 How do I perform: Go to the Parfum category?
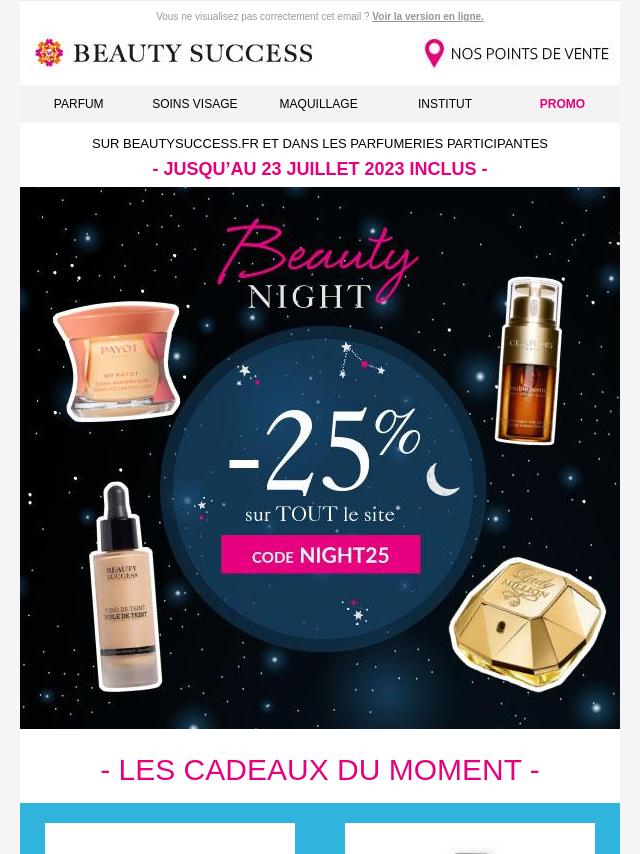coord(78,104)
